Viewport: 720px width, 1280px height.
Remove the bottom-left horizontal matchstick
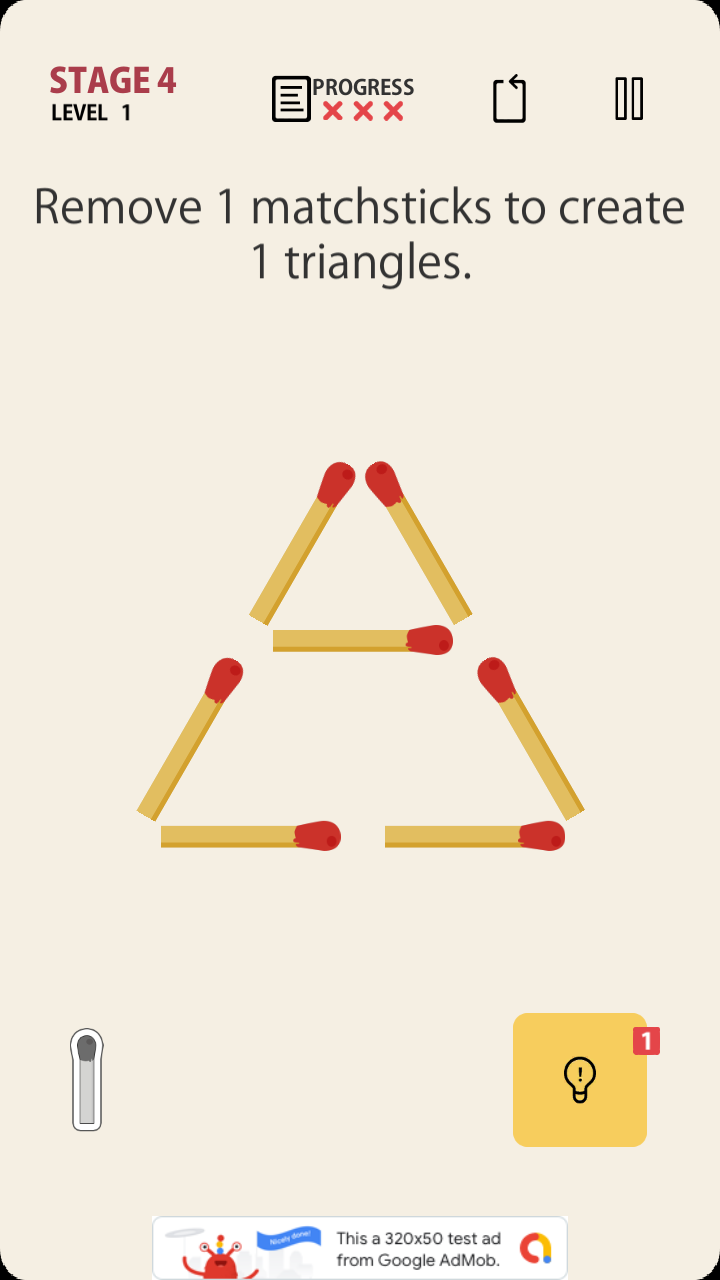251,836
